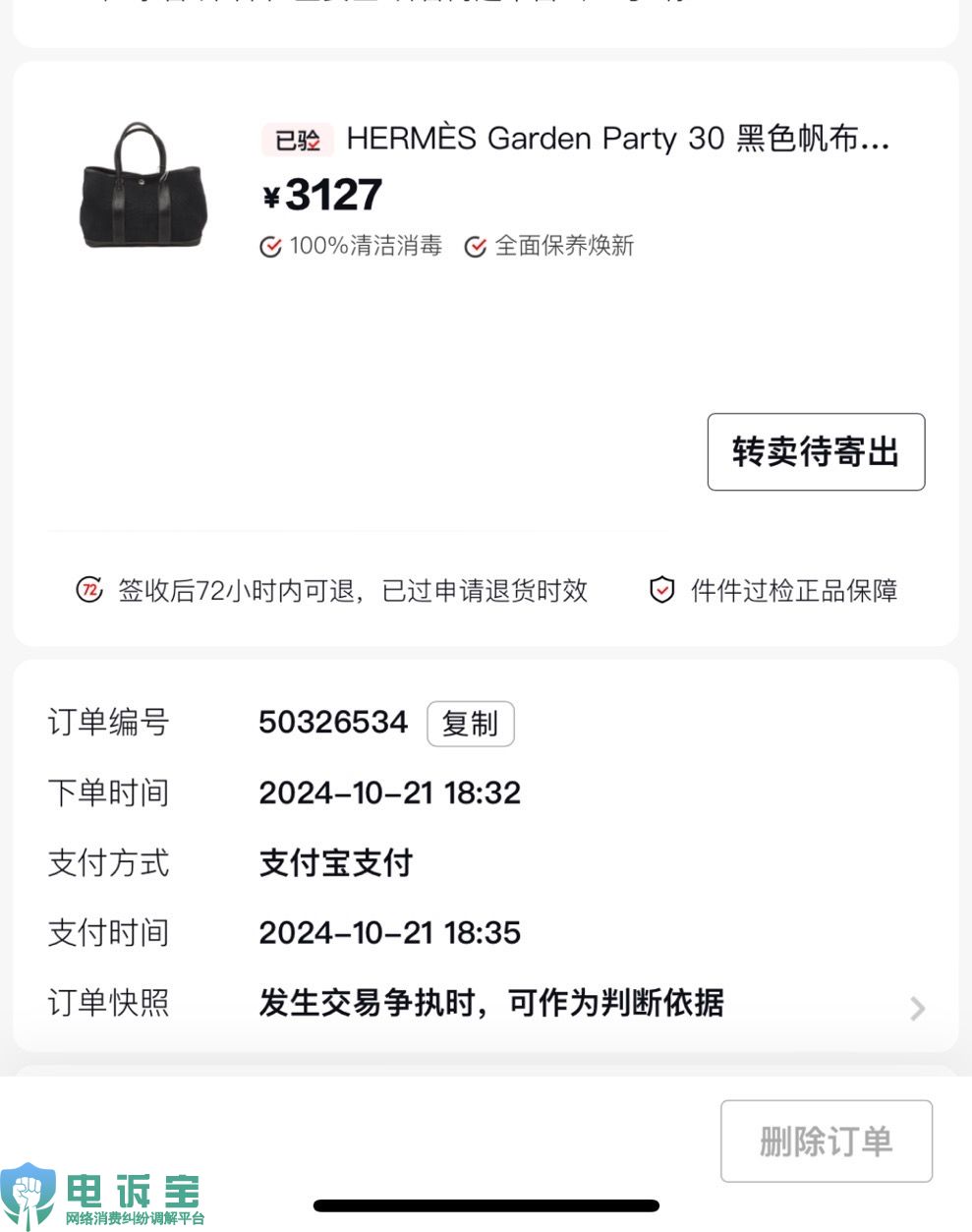Open the HERMÈS Garden Party 30 bag item
The image size is (972, 1232).
[x=616, y=139]
